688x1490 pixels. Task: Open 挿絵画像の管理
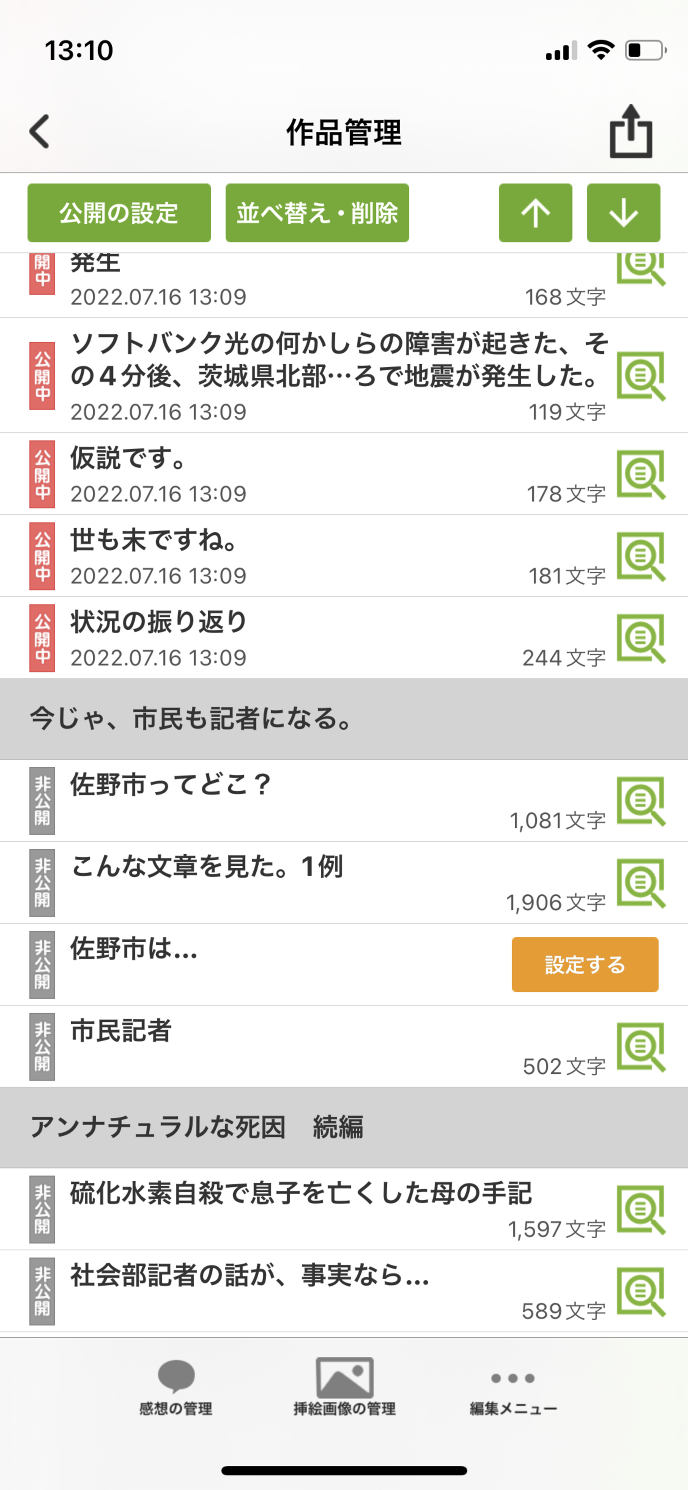coord(344,1388)
